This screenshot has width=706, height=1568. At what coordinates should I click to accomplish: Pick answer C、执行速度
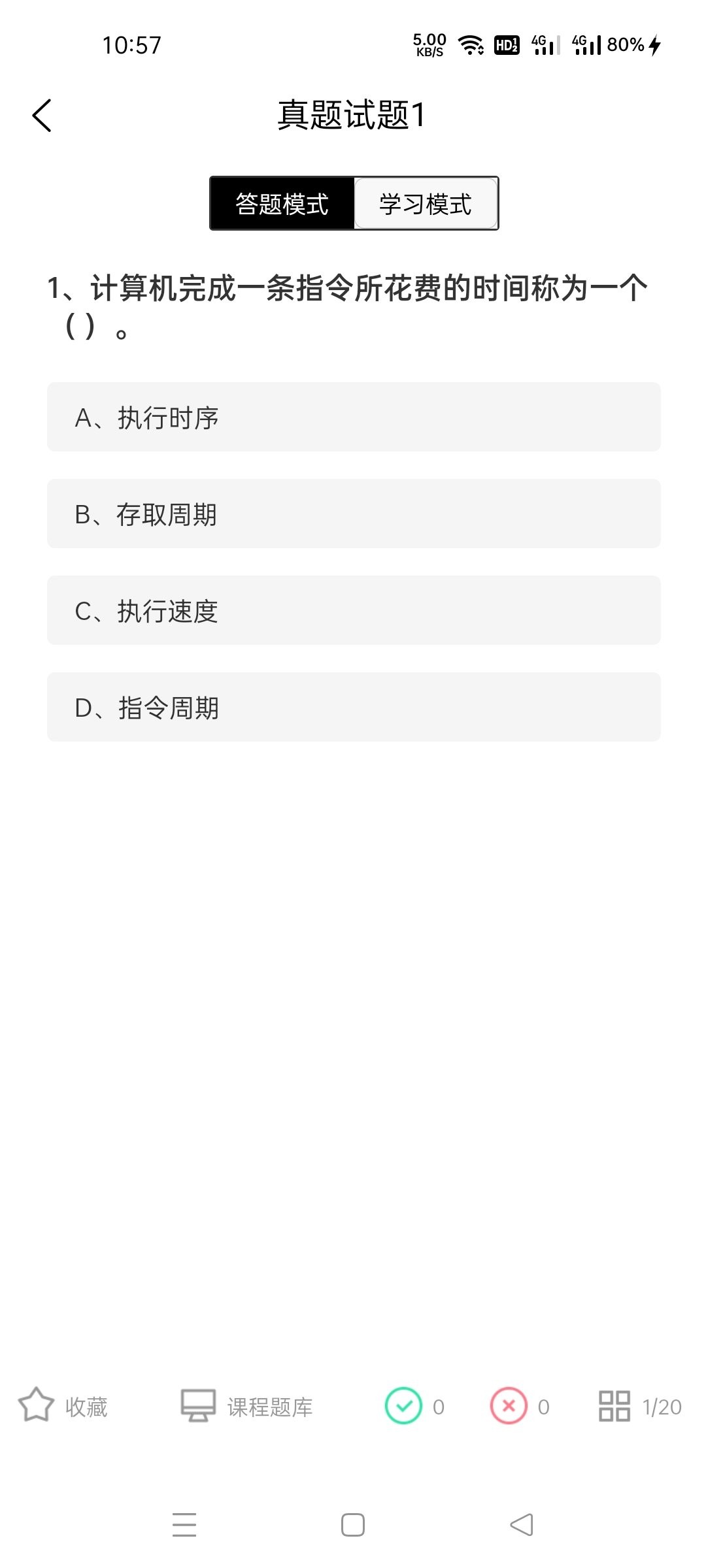point(354,611)
